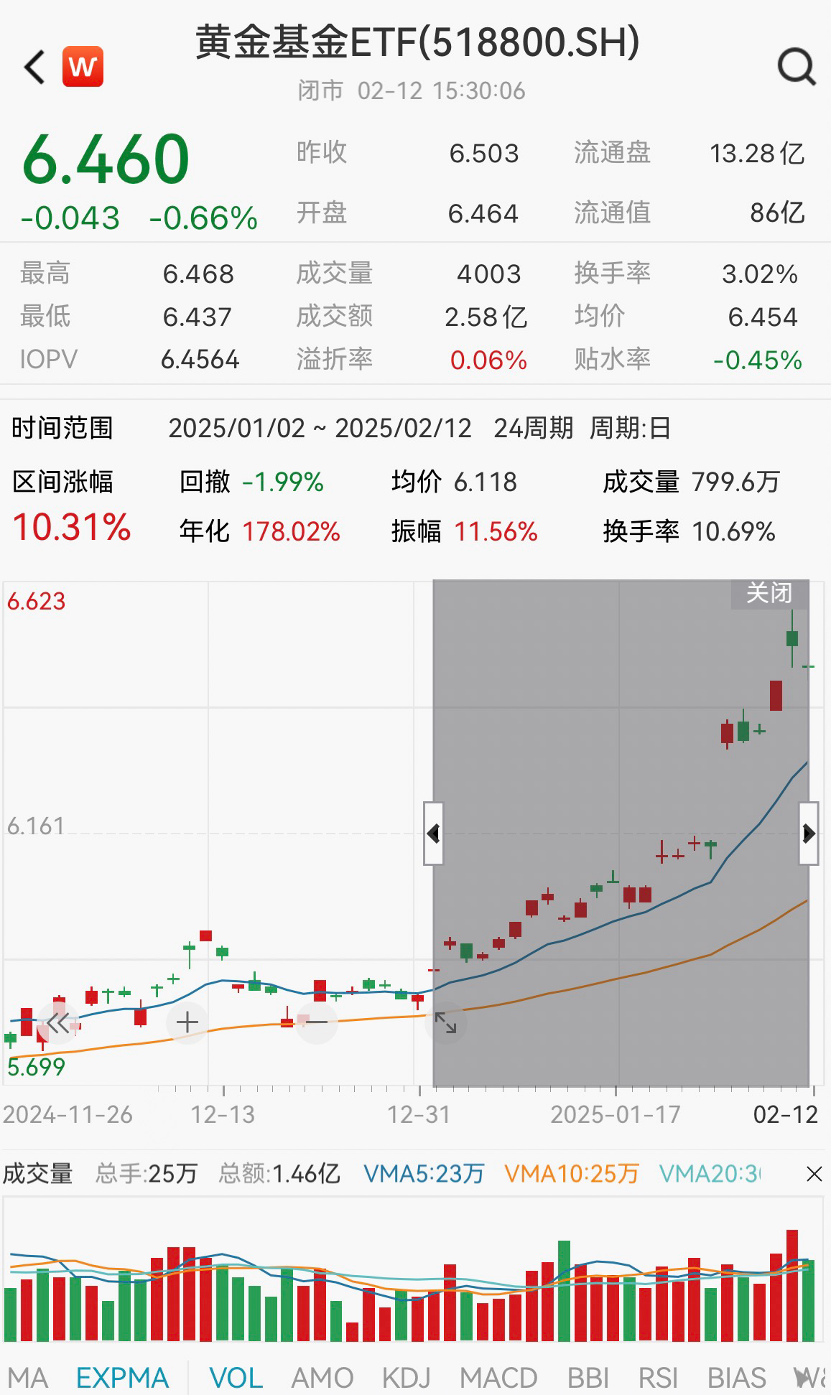Switch to the BBI indicator
This screenshot has height=1396, width=832.
pyautogui.click(x=588, y=1377)
